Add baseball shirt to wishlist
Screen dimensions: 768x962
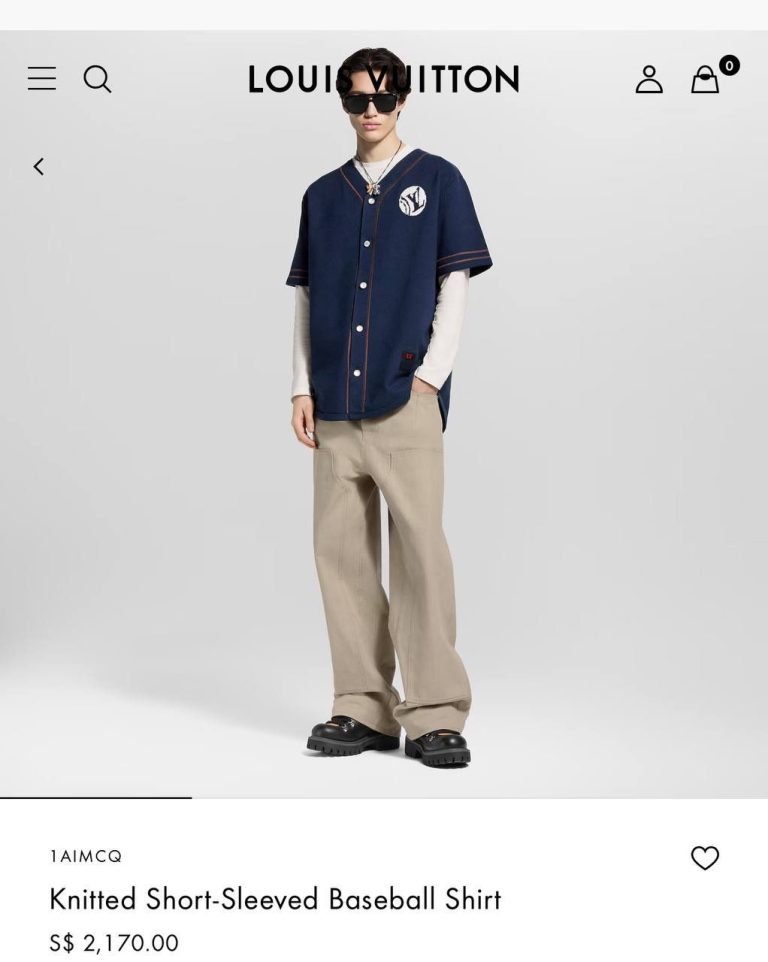coord(705,858)
